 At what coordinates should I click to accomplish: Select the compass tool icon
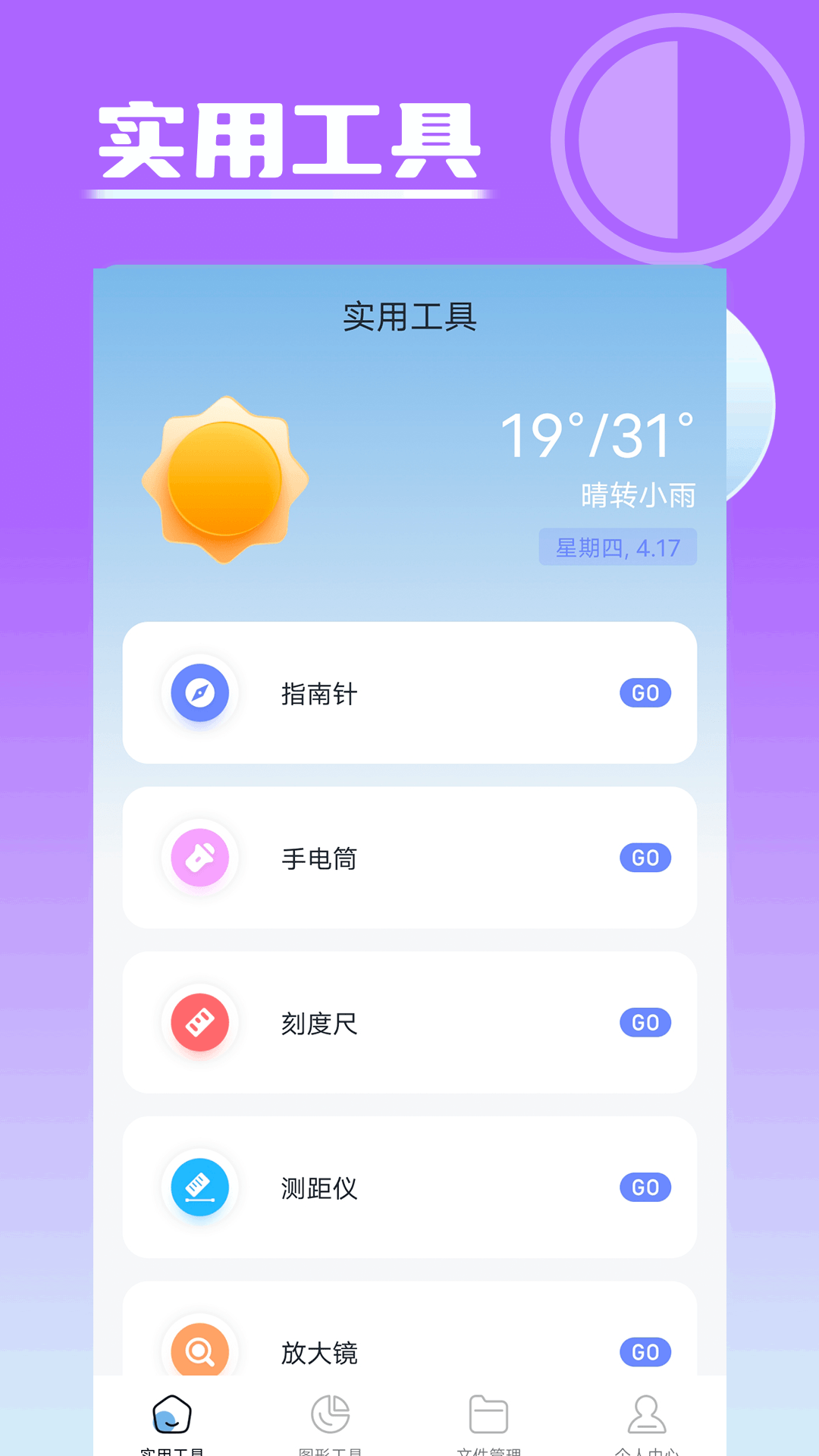199,692
